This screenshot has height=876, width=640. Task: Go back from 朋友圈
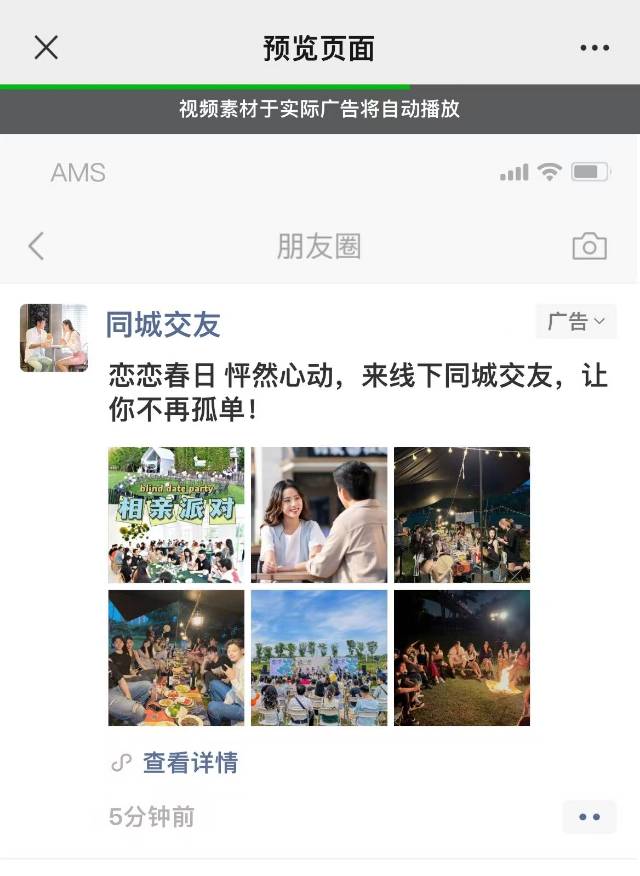click(37, 246)
